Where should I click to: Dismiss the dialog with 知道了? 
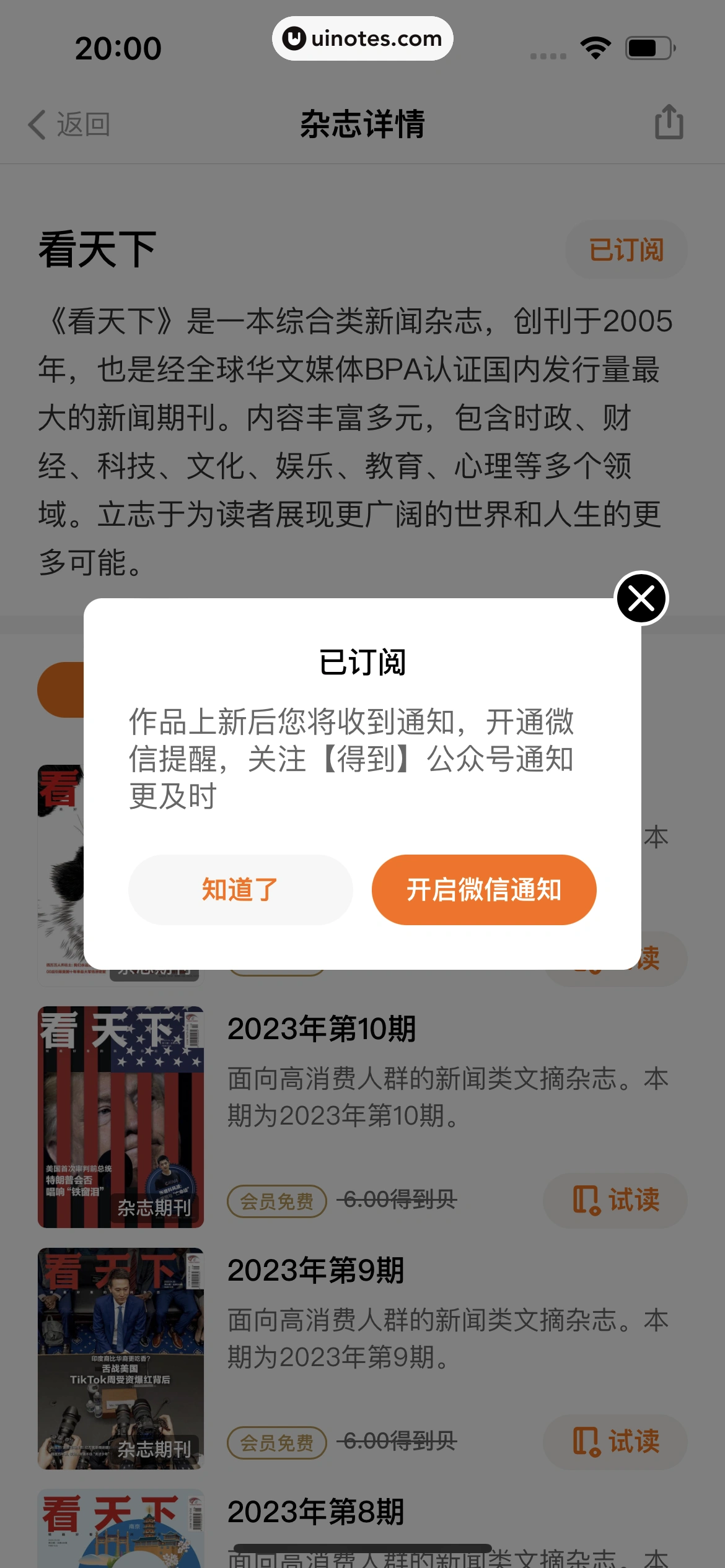point(240,889)
